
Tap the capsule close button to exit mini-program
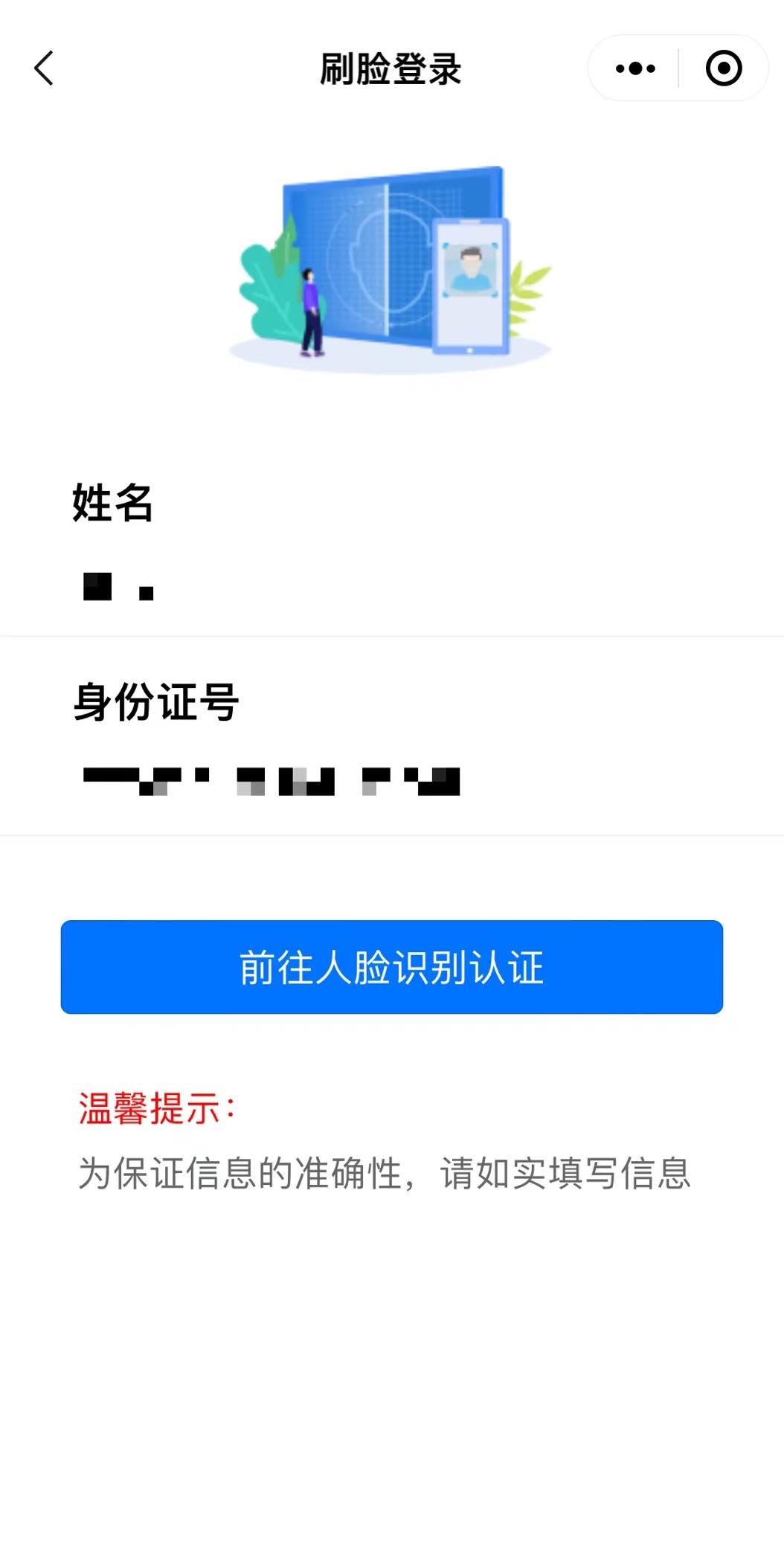722,68
